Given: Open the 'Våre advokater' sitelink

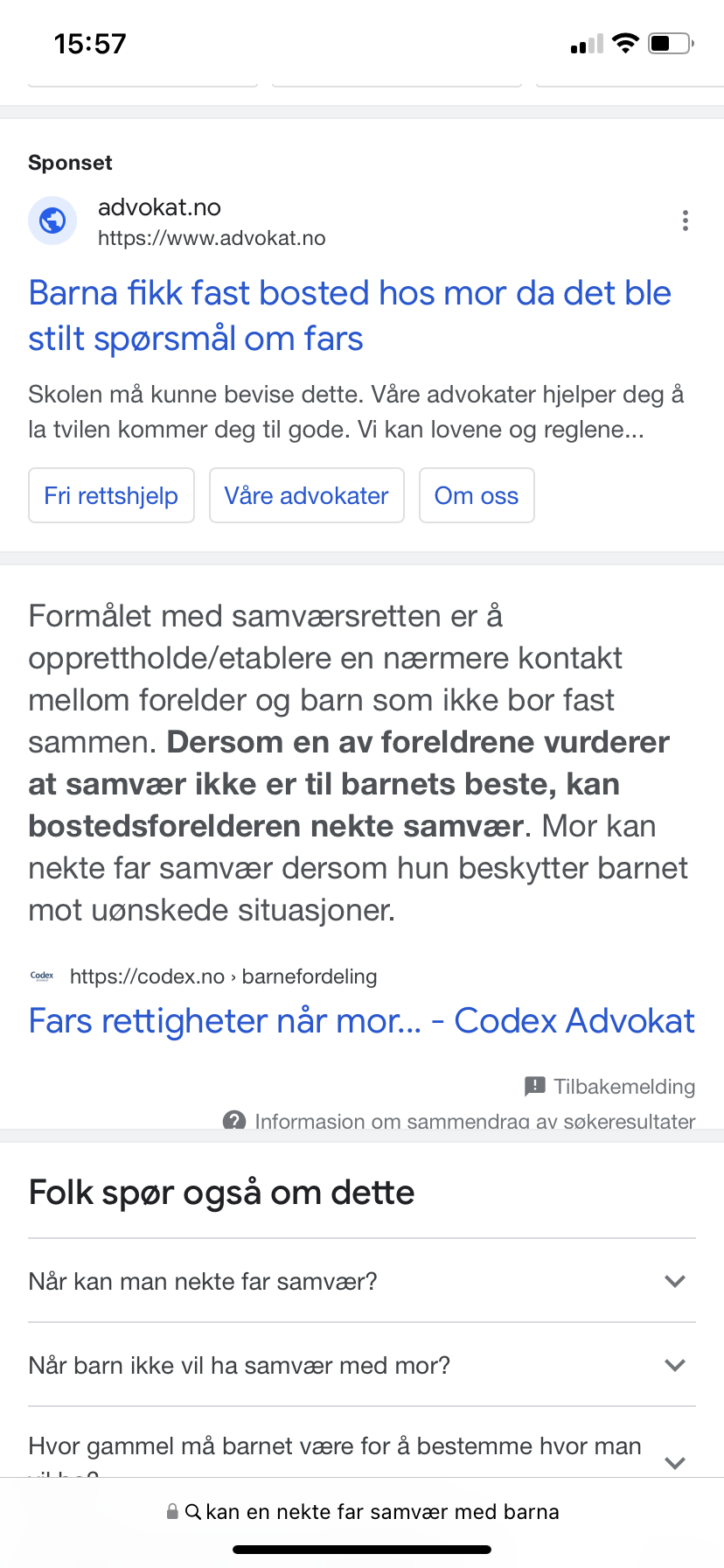Looking at the screenshot, I should tap(307, 495).
